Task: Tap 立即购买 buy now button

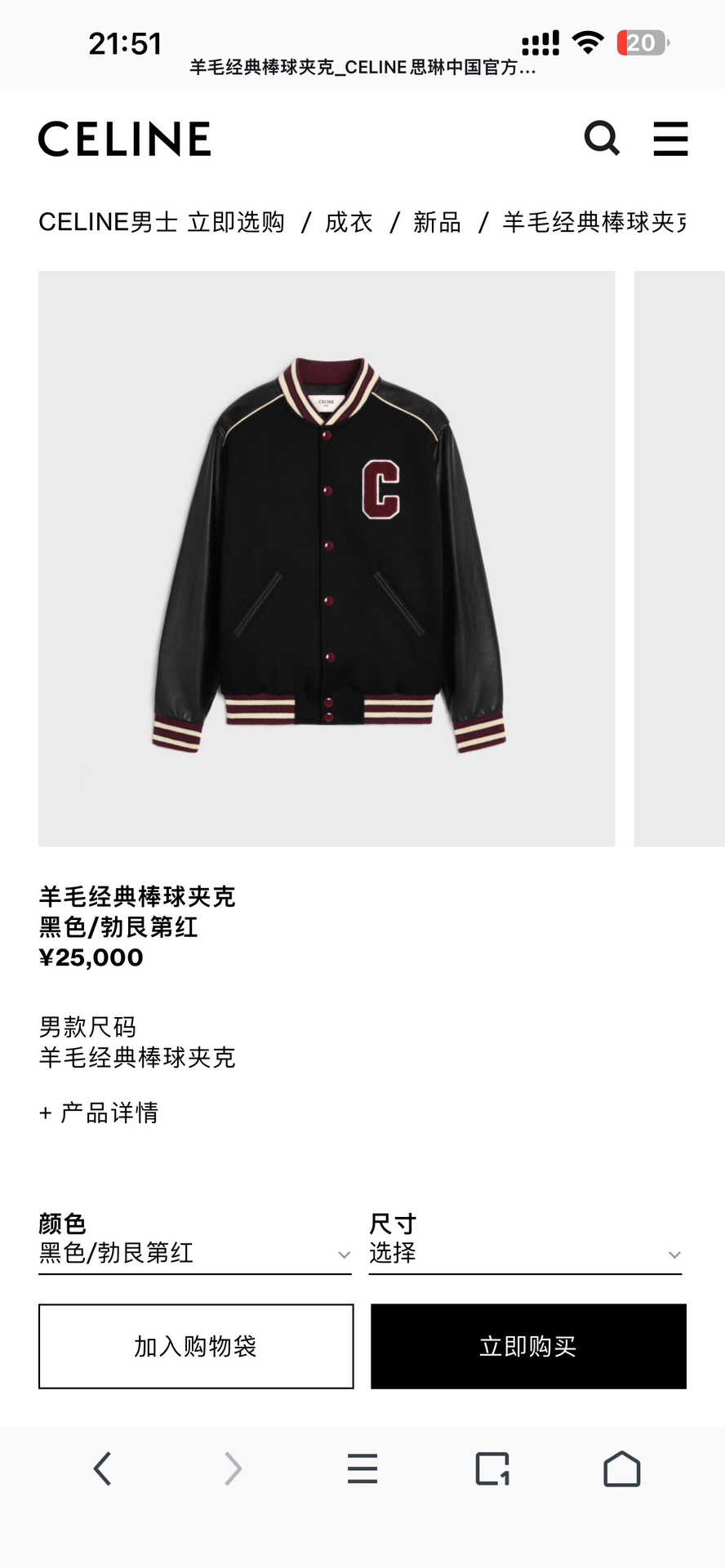Action: pyautogui.click(x=528, y=1346)
